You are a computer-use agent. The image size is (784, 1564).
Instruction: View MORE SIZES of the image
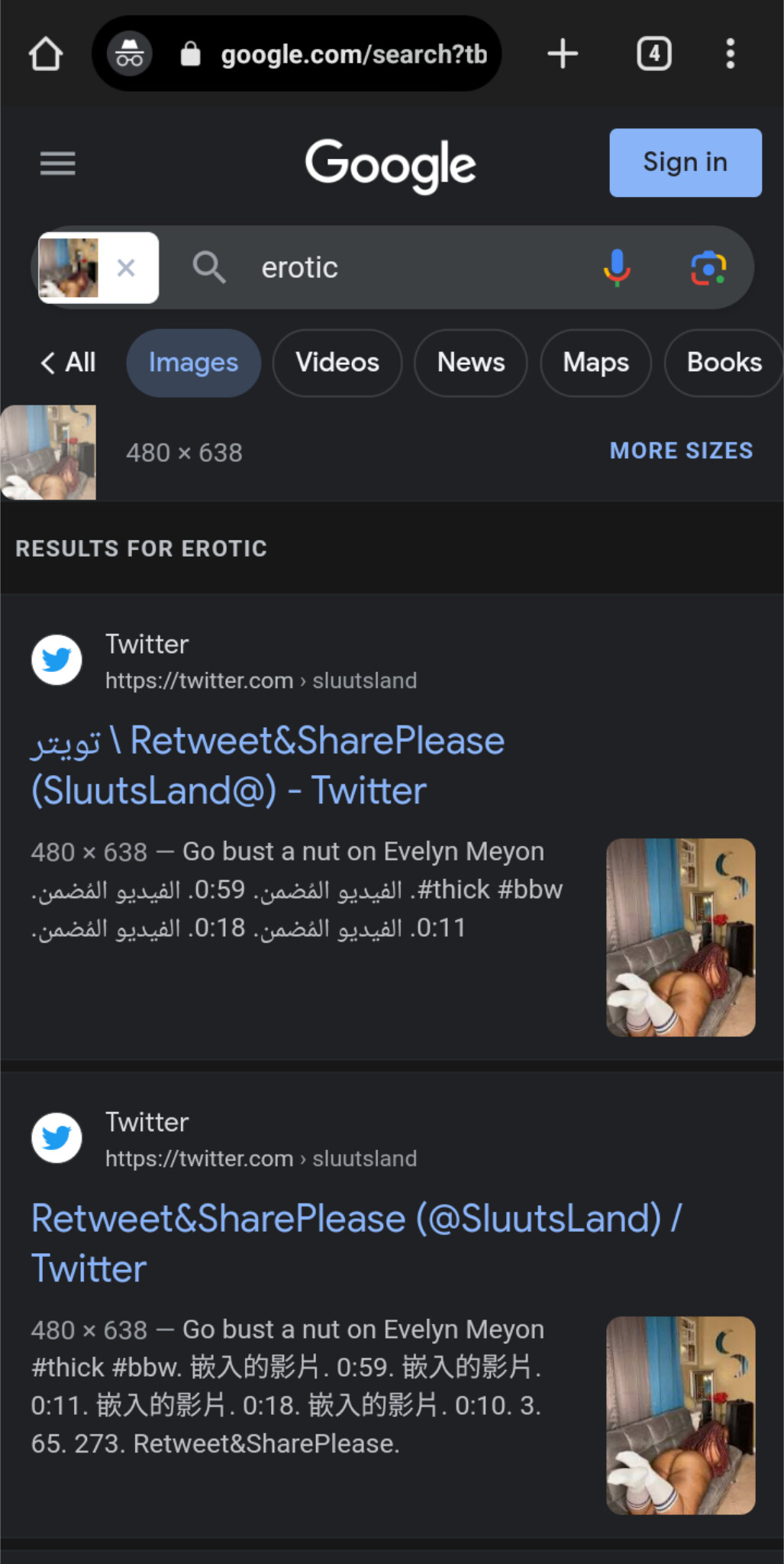[x=681, y=451]
